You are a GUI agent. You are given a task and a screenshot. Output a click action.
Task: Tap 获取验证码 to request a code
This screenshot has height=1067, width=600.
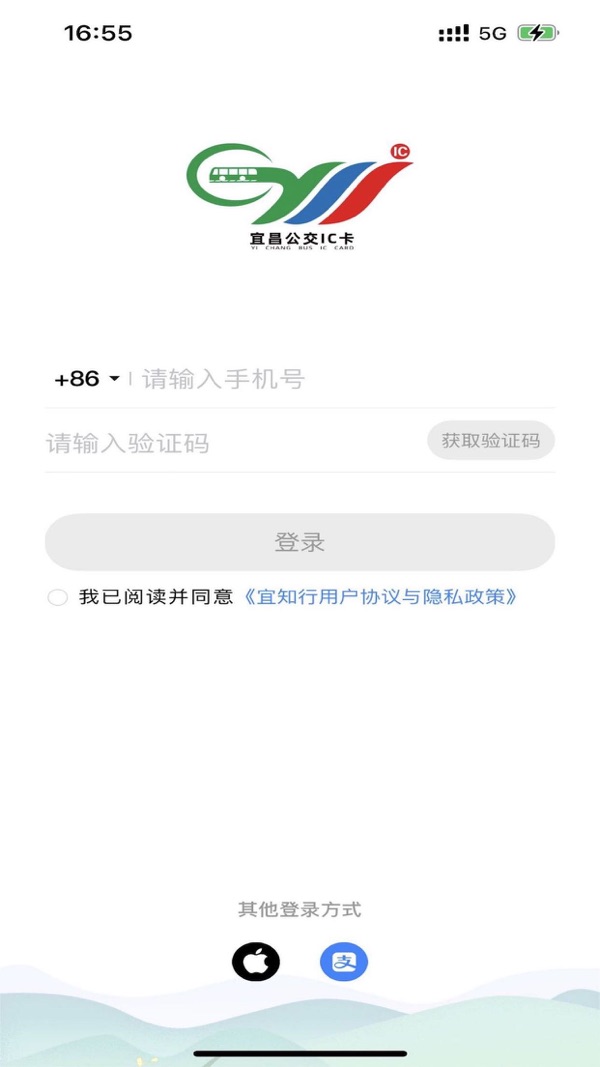[x=491, y=440]
